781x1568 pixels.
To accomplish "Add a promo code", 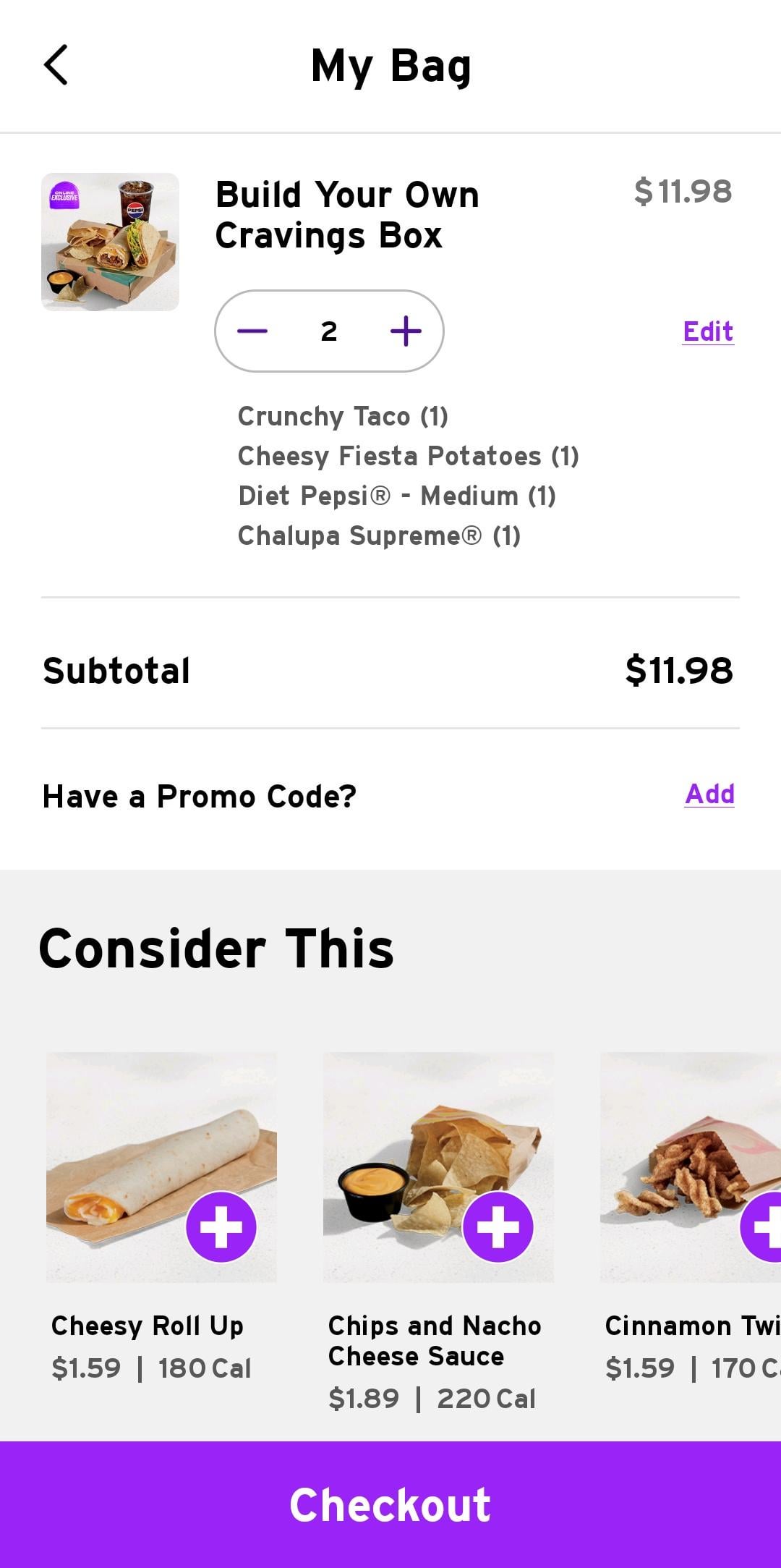I will (x=709, y=794).
